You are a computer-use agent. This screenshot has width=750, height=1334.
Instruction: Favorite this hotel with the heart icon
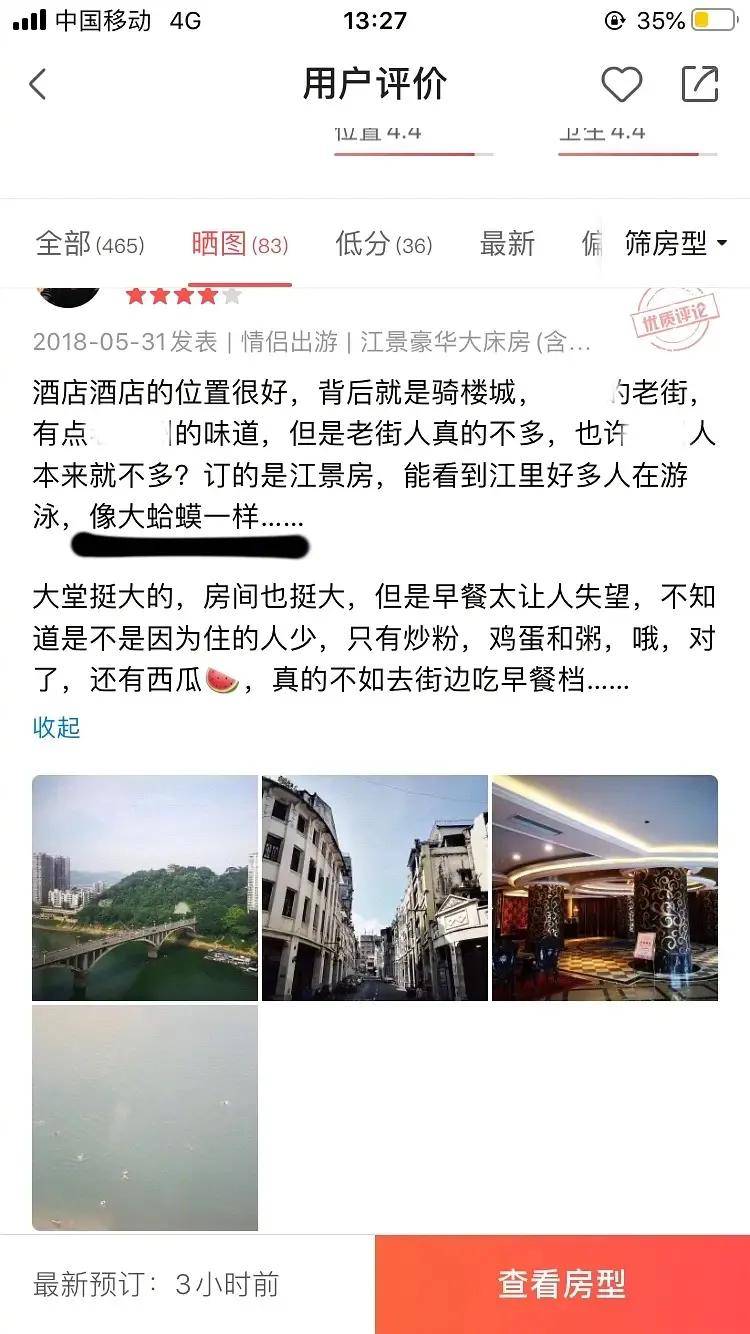pyautogui.click(x=620, y=84)
